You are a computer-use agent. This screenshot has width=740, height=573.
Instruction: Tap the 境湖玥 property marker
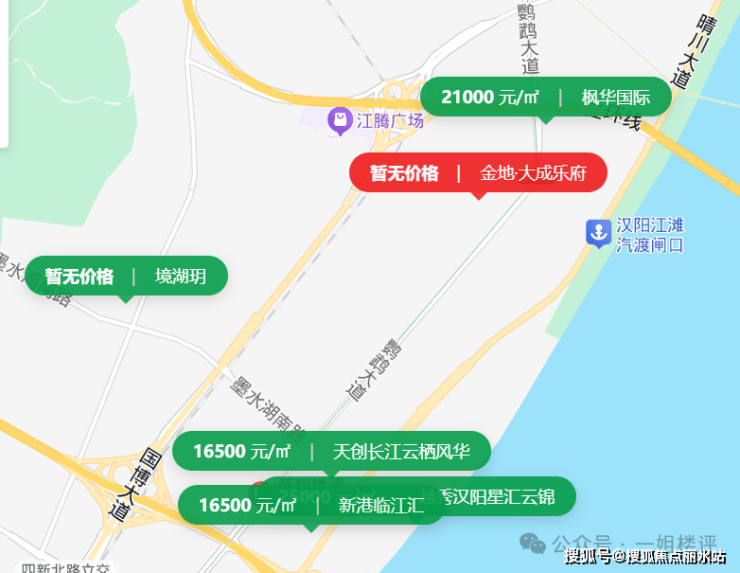point(126,277)
